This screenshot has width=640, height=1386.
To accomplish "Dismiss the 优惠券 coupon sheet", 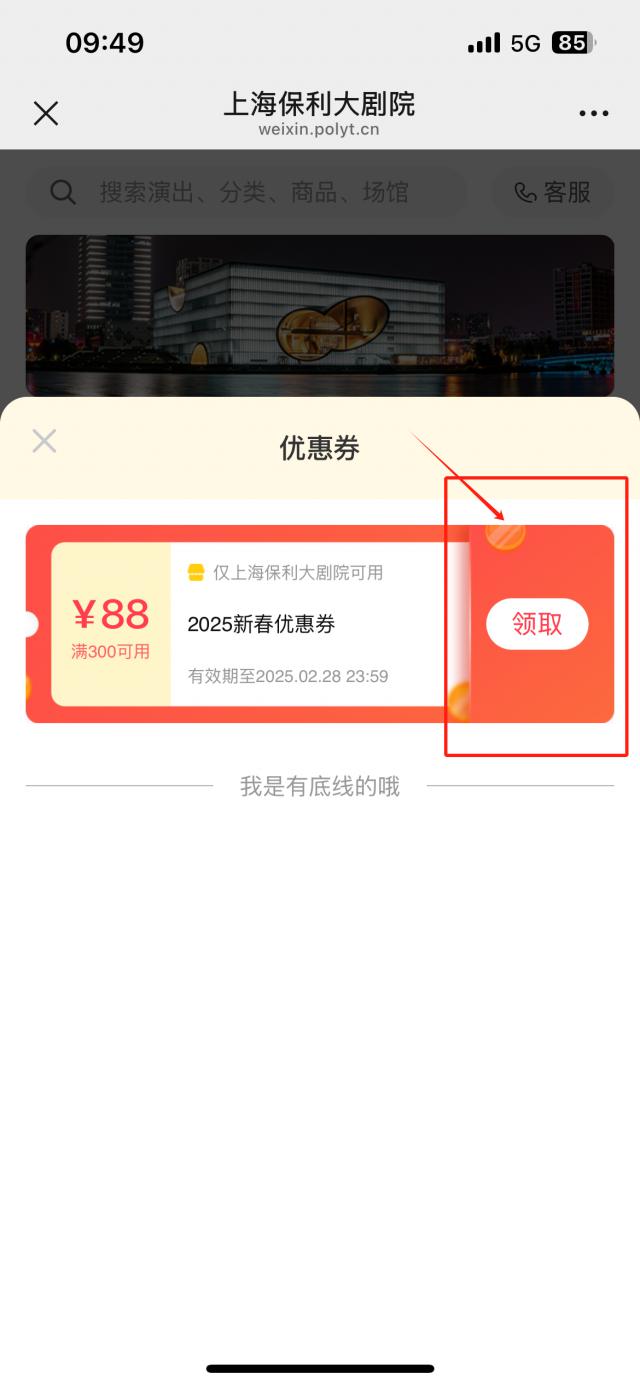I will pos(44,441).
